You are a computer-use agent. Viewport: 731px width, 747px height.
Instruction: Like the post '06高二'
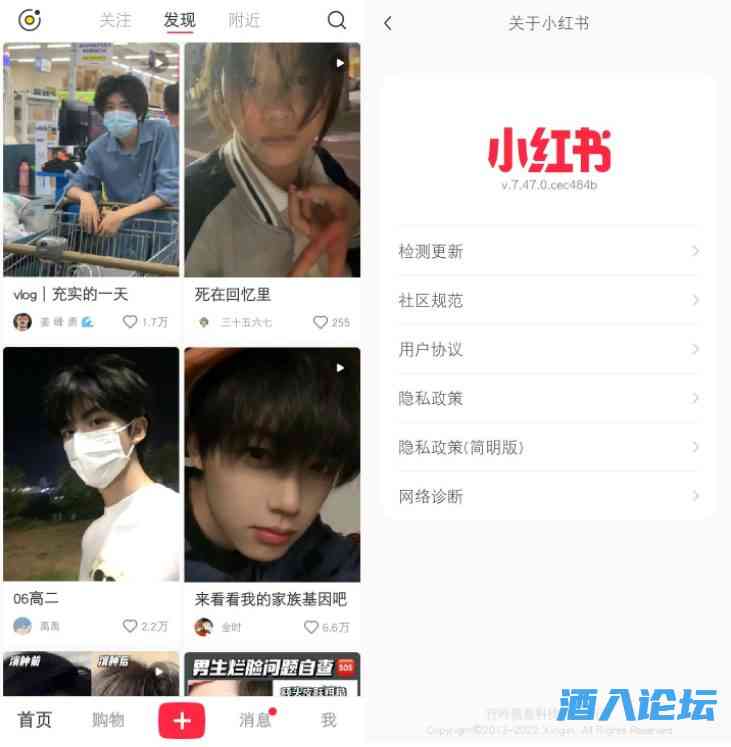click(x=130, y=626)
